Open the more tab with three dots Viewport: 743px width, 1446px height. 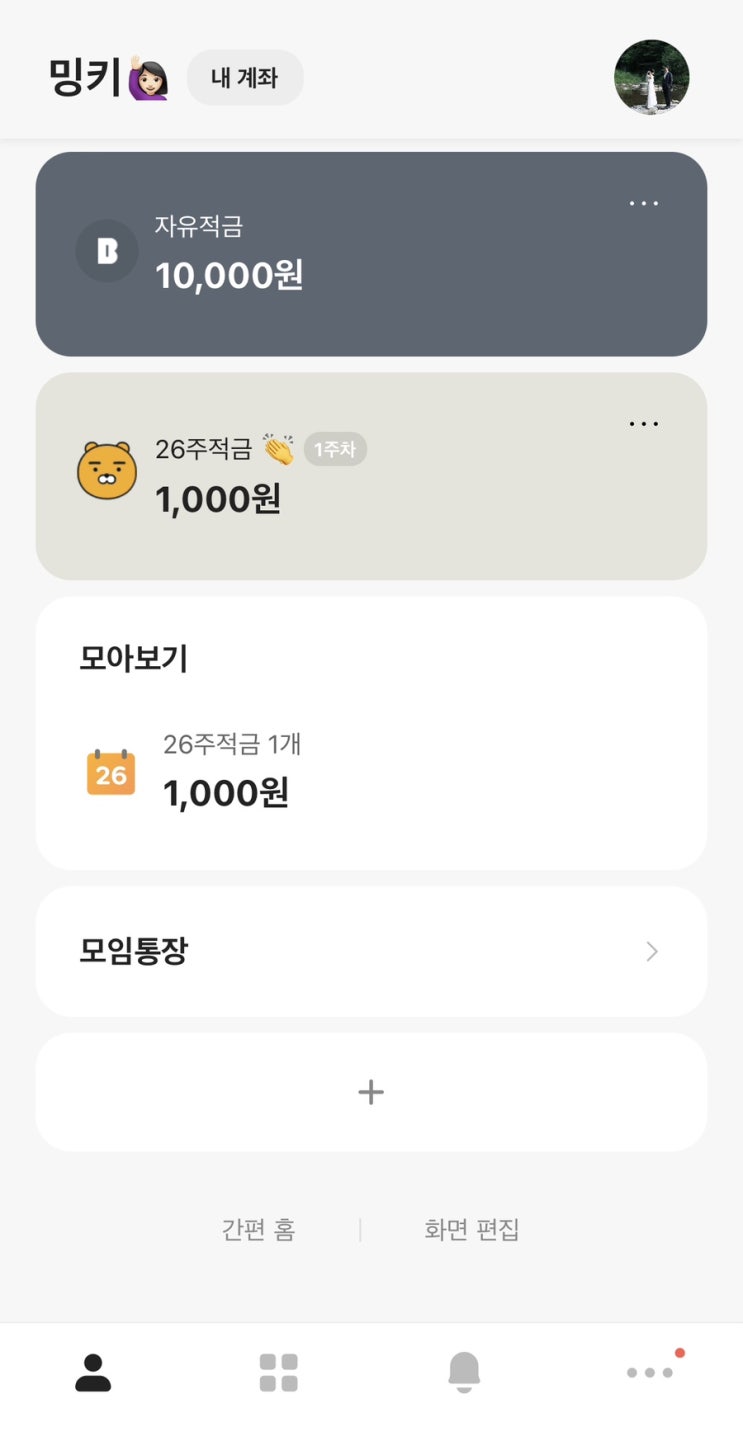pos(650,1373)
